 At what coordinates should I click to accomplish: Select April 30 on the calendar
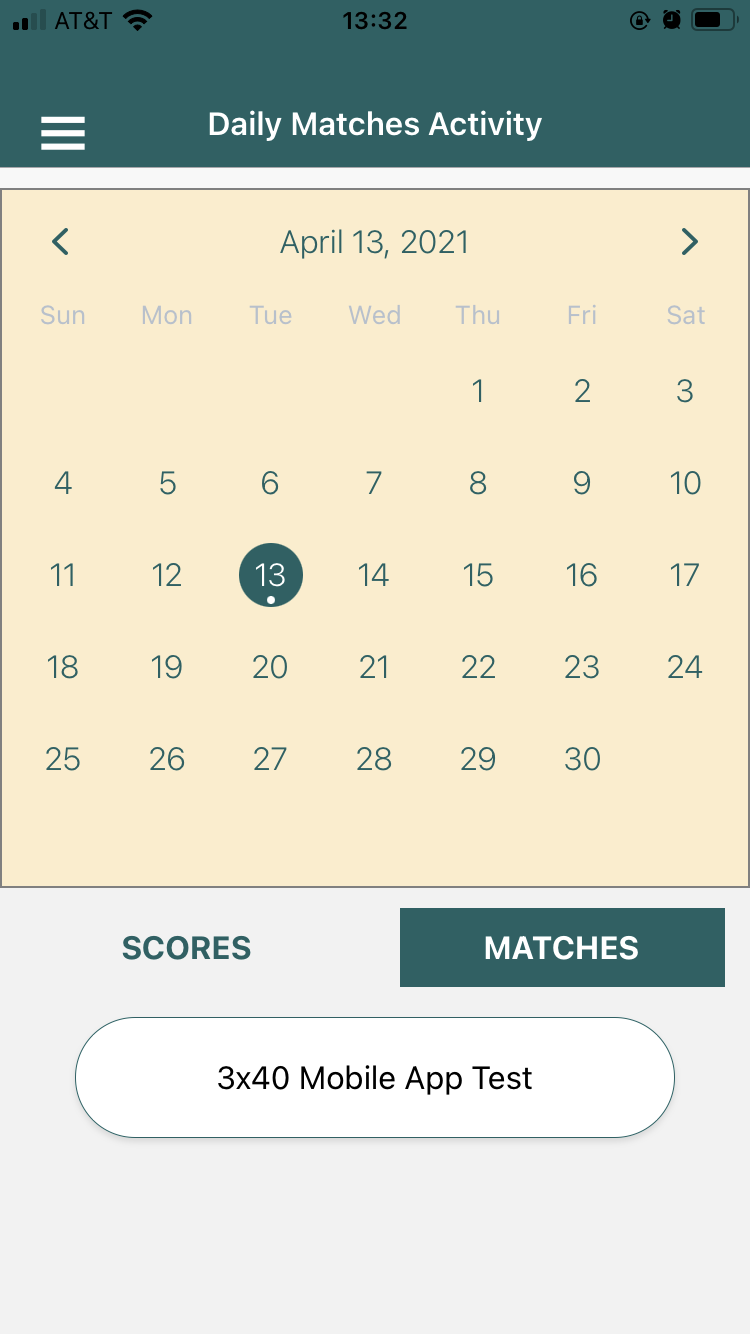click(582, 759)
